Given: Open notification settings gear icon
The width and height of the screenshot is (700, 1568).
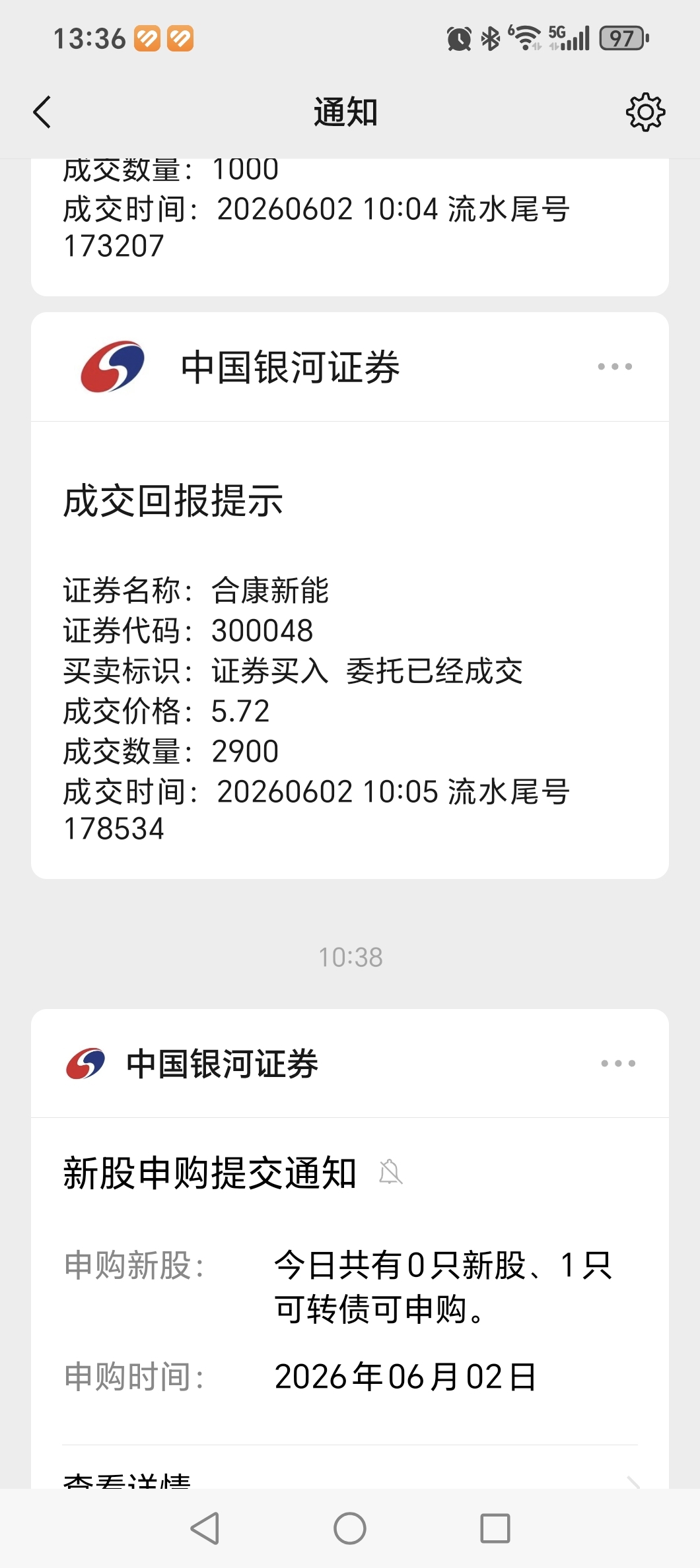Looking at the screenshot, I should [645, 112].
